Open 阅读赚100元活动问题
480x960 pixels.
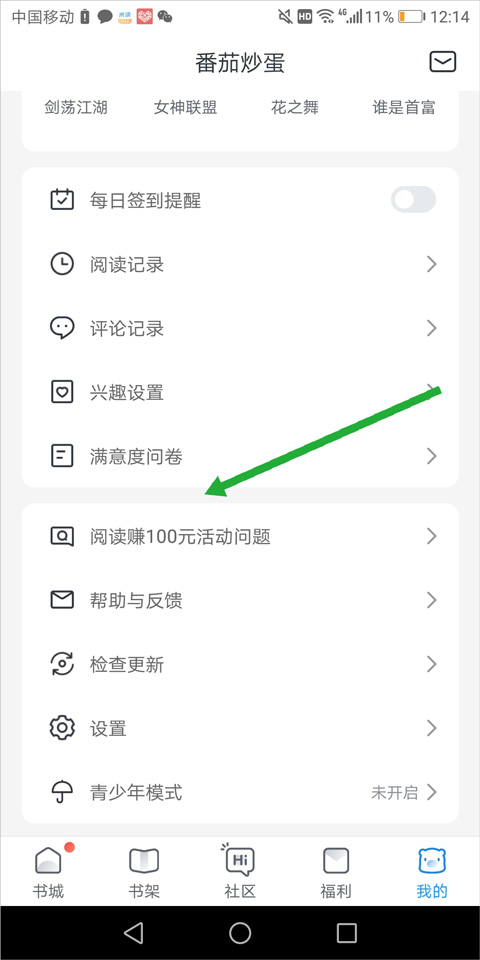[x=240, y=537]
